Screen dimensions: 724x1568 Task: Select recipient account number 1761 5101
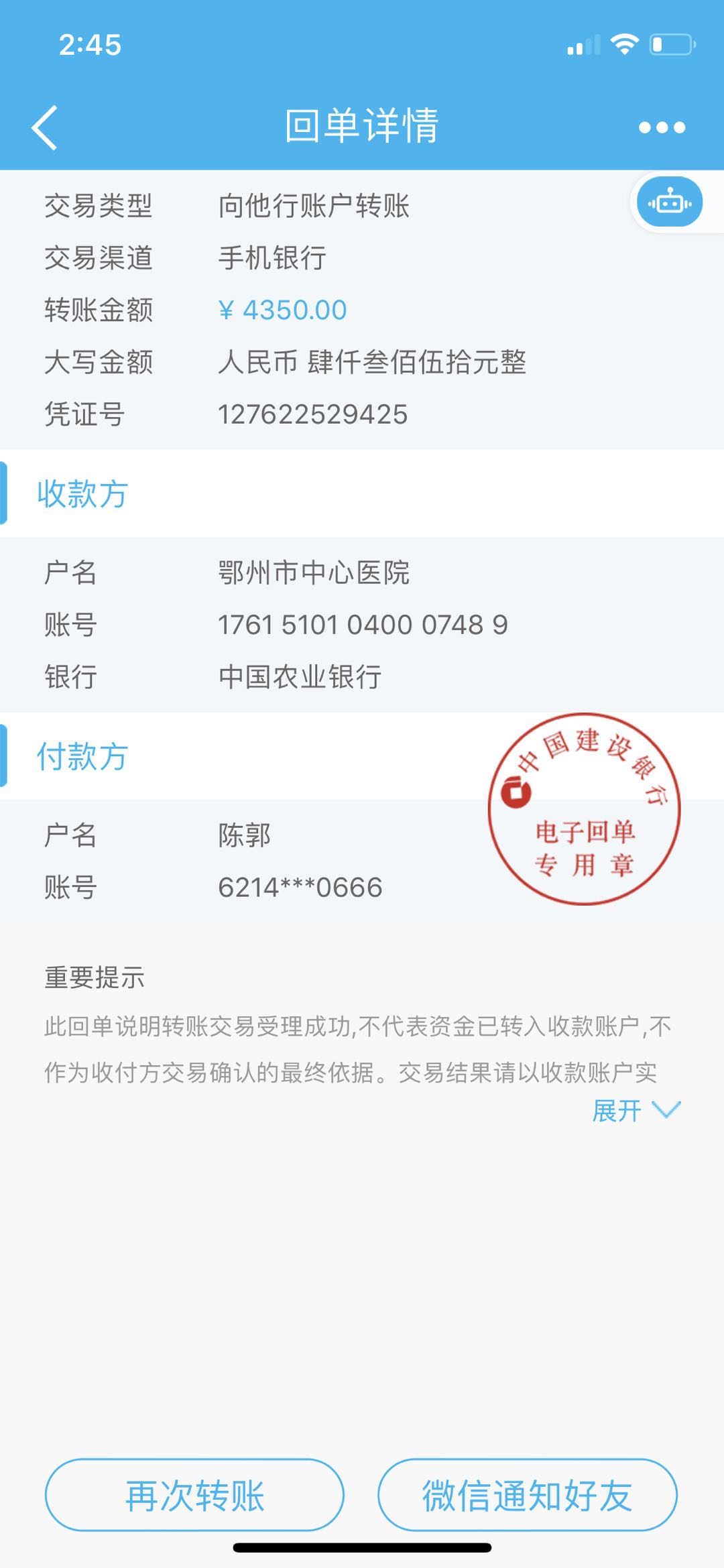tap(364, 623)
